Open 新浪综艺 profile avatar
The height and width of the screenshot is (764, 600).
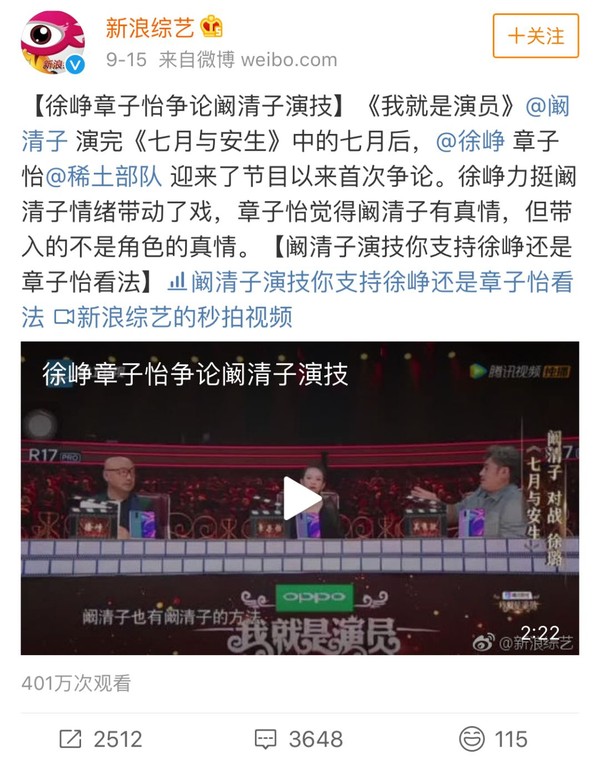tap(49, 44)
